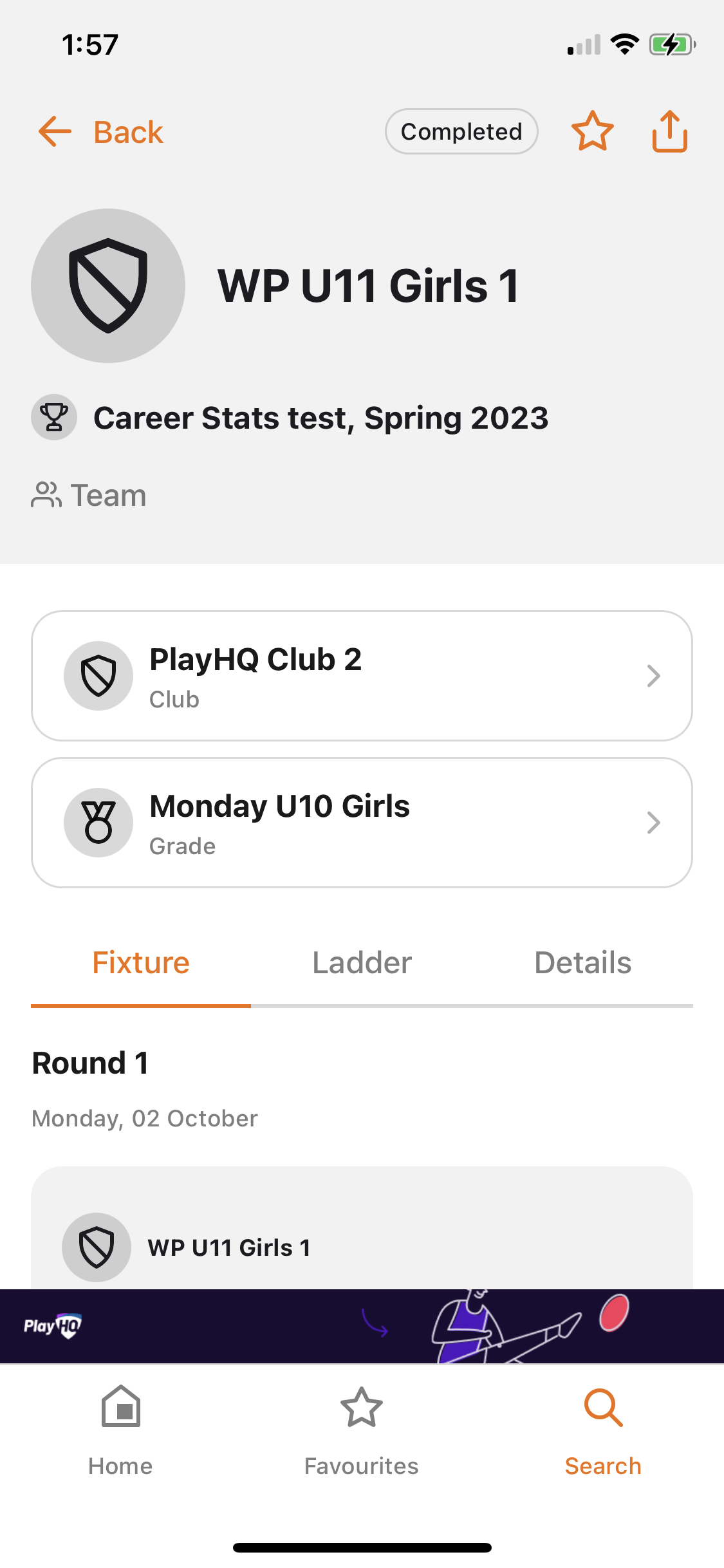The image size is (724, 1568).
Task: Go to the Home tab
Action: [x=120, y=1430]
